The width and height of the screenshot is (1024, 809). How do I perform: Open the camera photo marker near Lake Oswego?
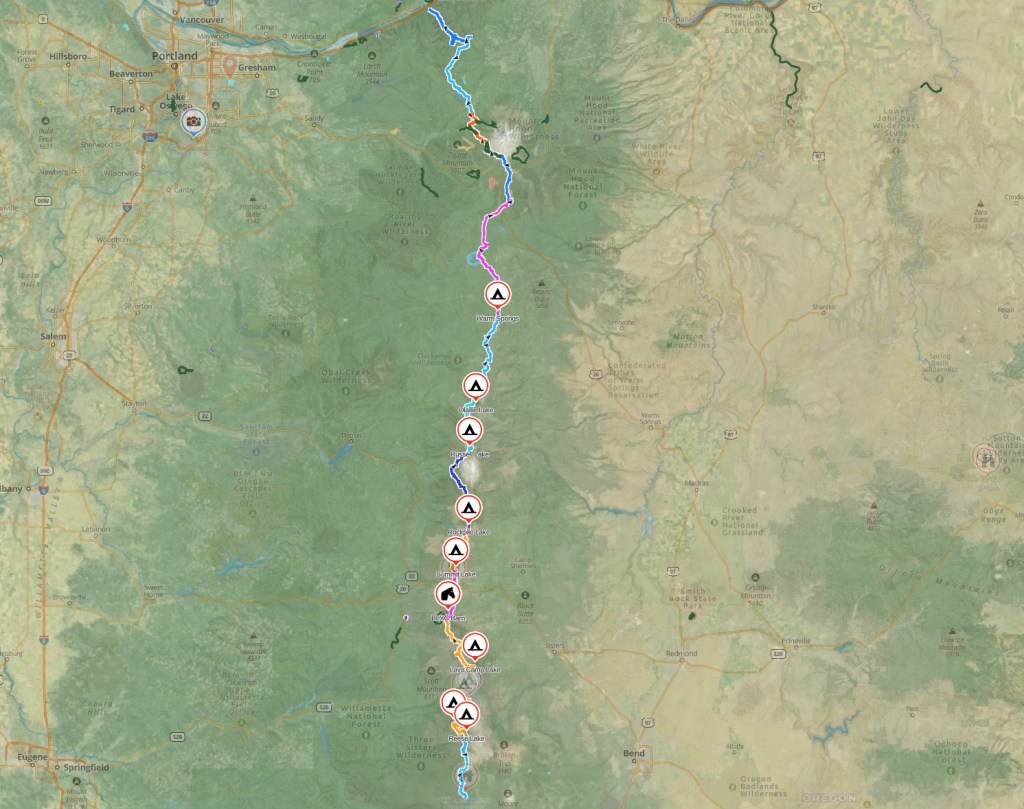tap(192, 121)
